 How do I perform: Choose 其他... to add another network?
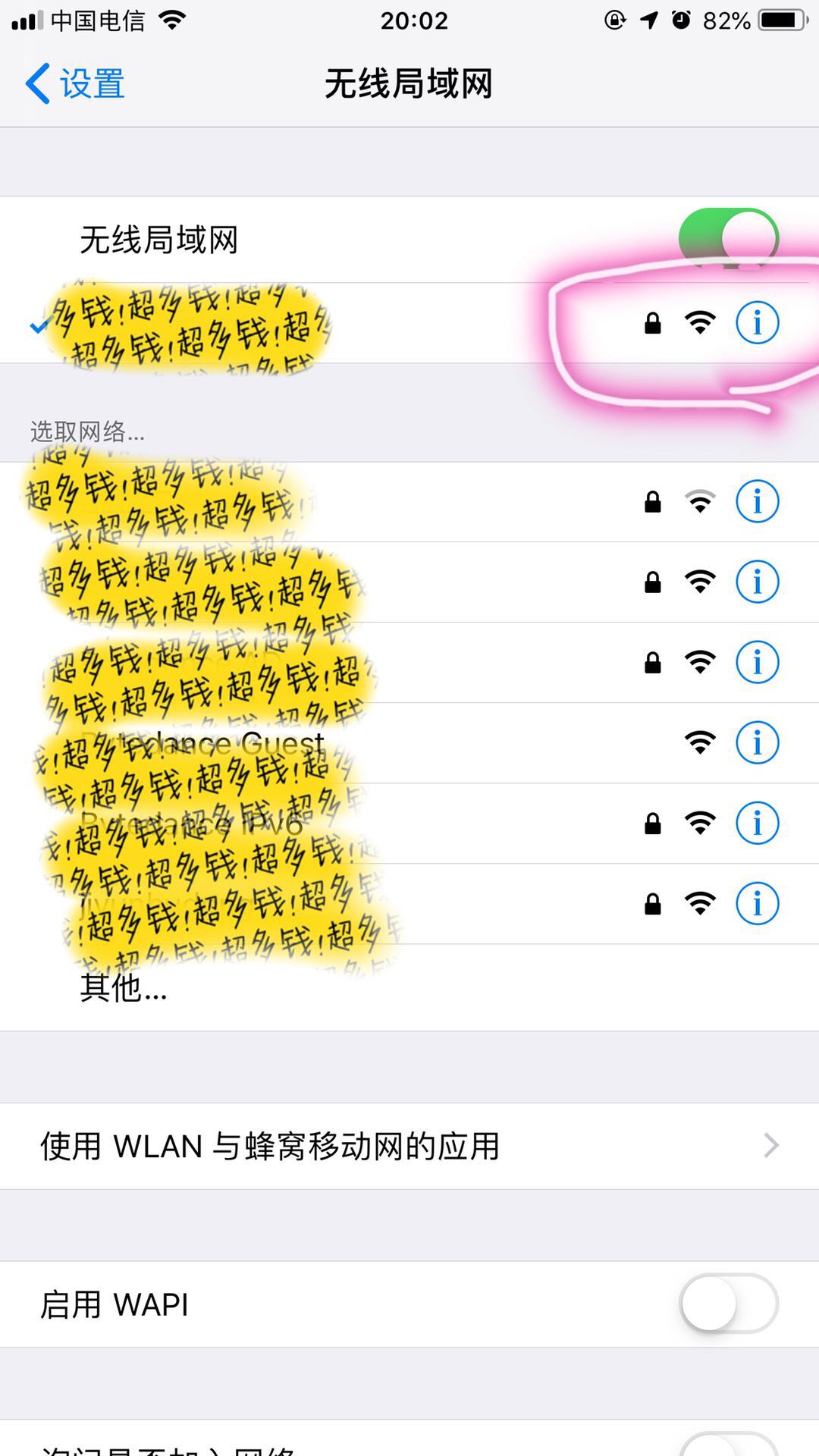[409, 987]
